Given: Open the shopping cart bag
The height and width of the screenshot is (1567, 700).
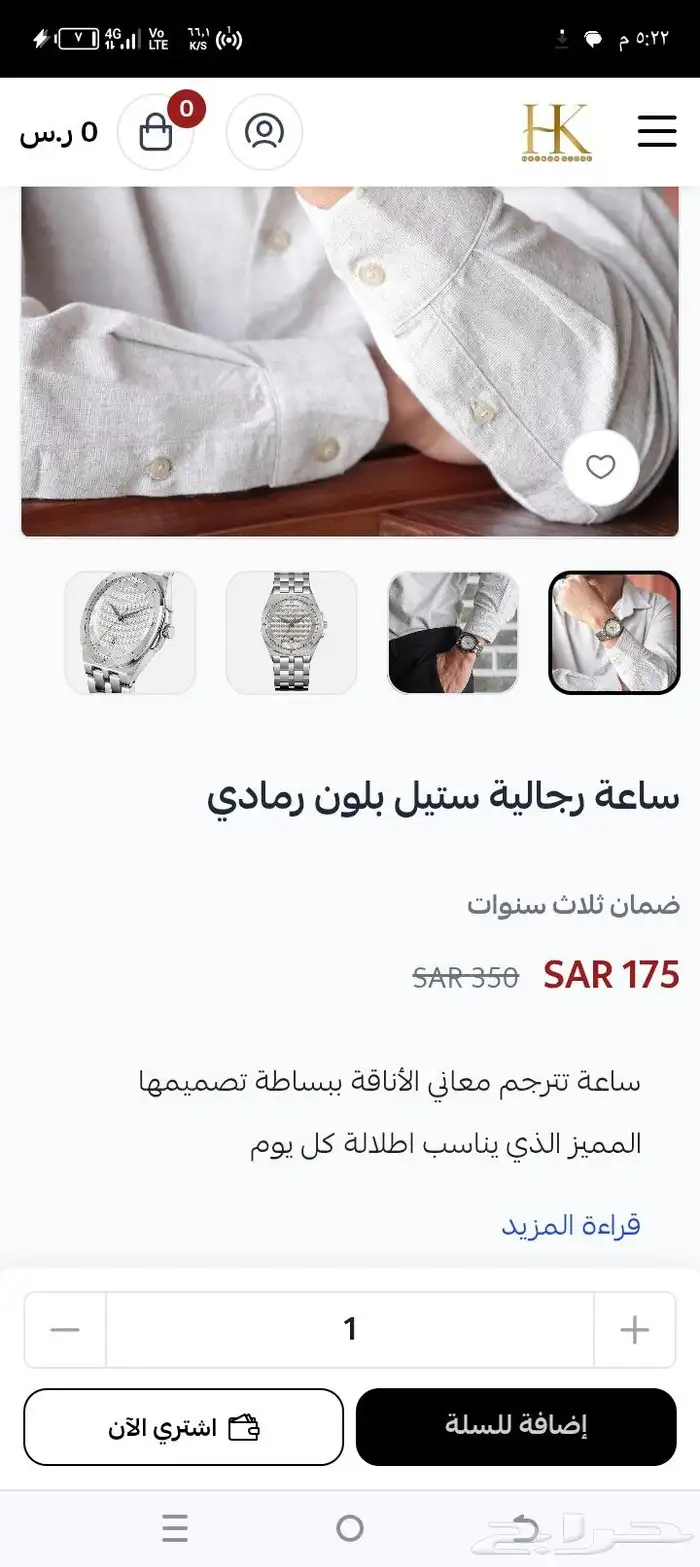Looking at the screenshot, I should pyautogui.click(x=156, y=131).
